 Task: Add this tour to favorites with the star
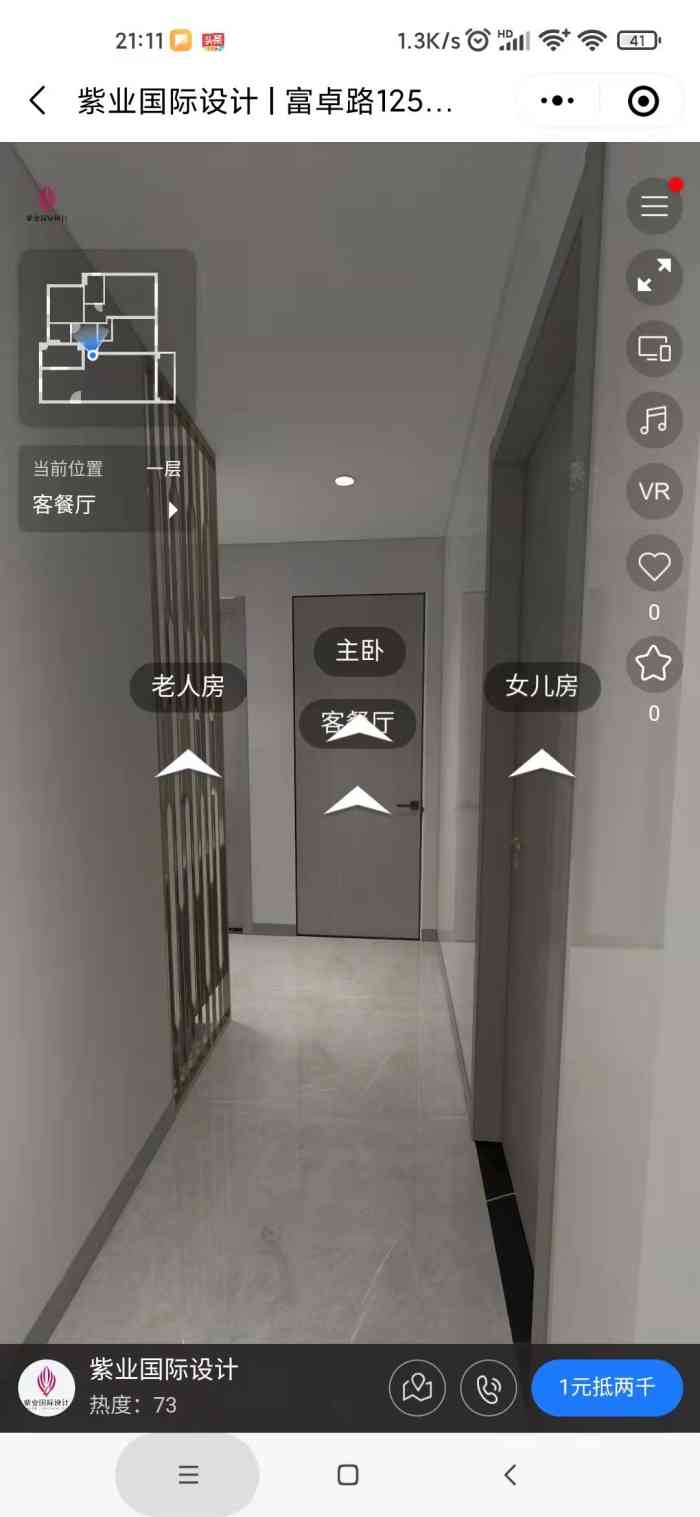click(x=654, y=663)
